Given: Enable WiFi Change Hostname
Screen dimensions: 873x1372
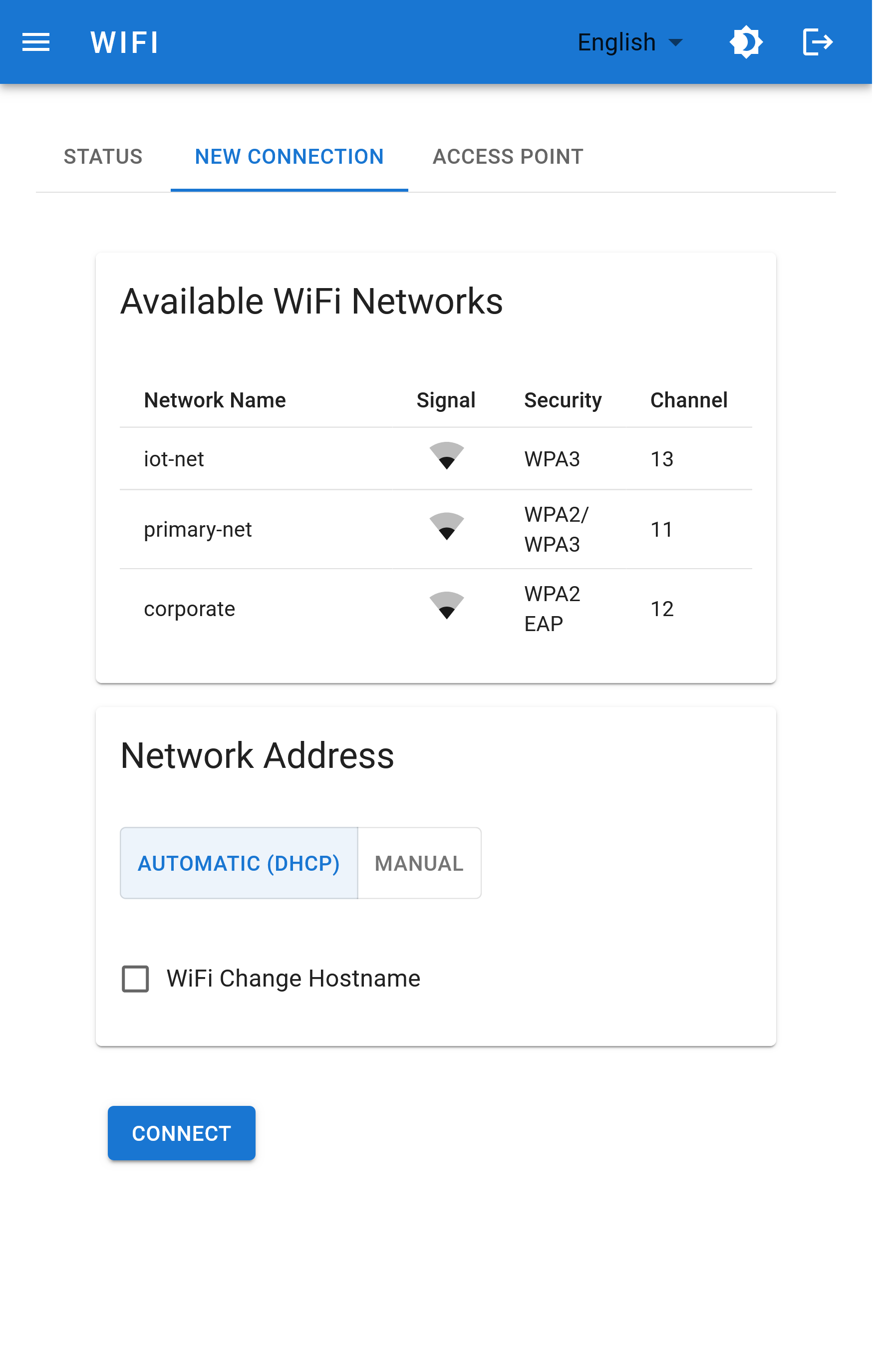Looking at the screenshot, I should pyautogui.click(x=134, y=978).
